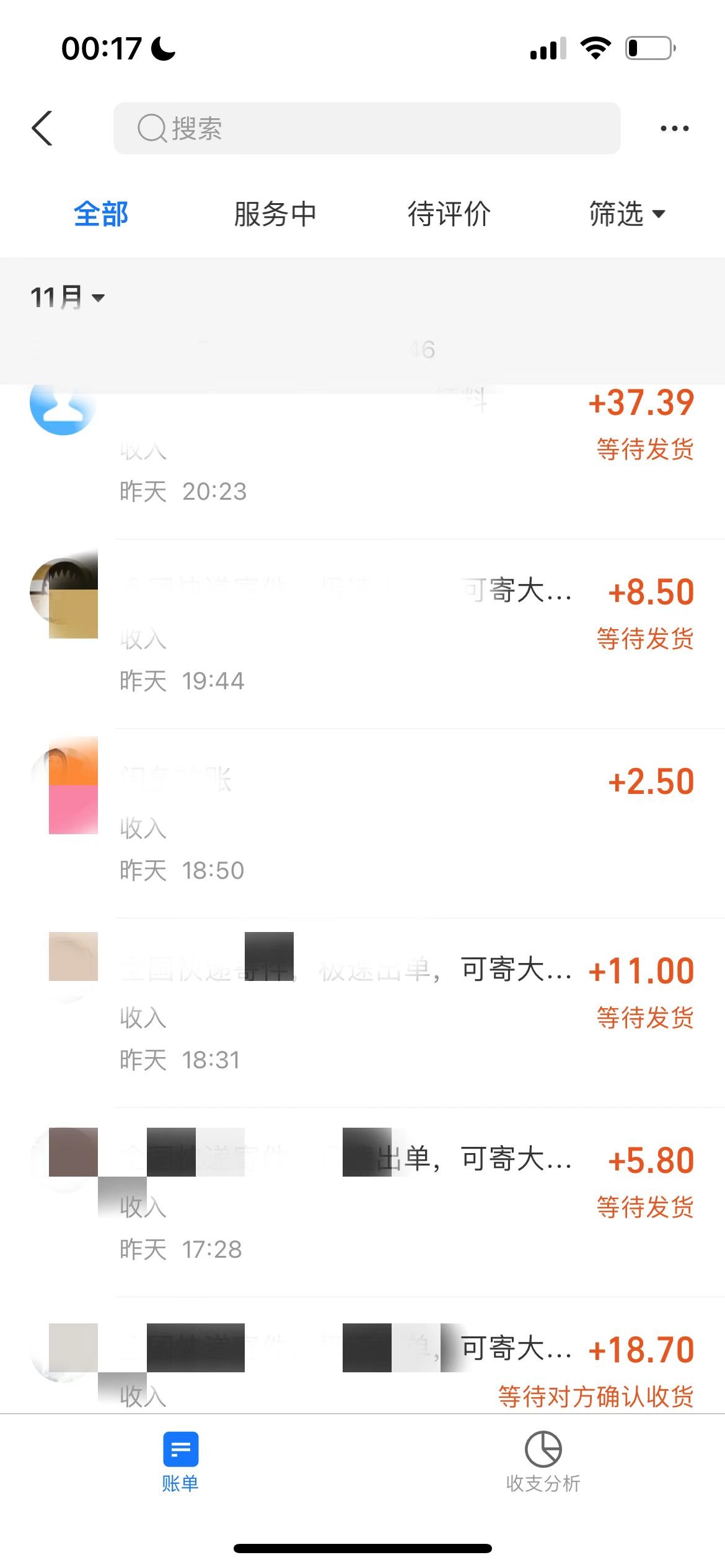Switch to the 待评价 tab
The height and width of the screenshot is (1568, 725).
[x=448, y=214]
